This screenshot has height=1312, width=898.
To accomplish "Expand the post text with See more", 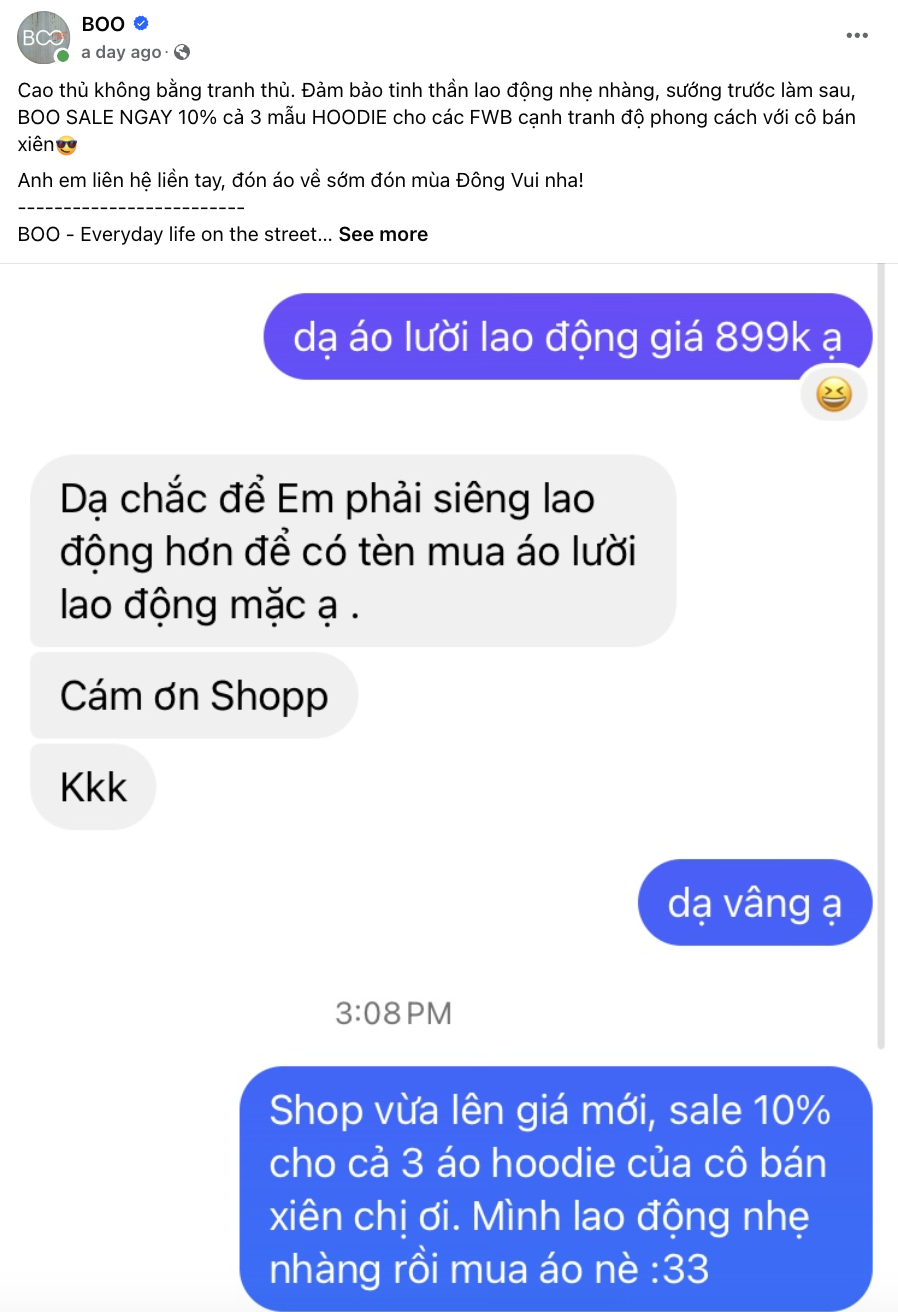I will [x=383, y=234].
